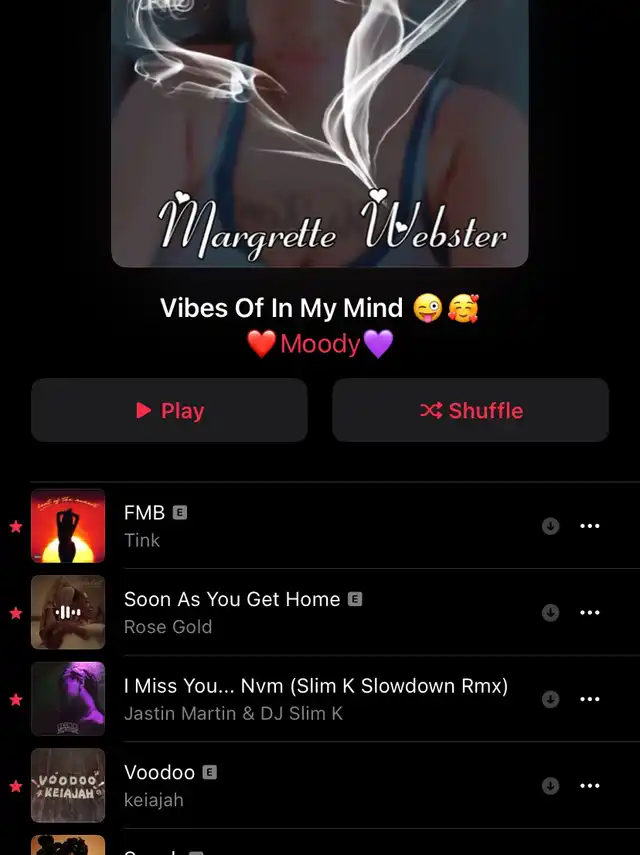Shuffle the Vibes Of In My Mind playlist

coord(471,410)
